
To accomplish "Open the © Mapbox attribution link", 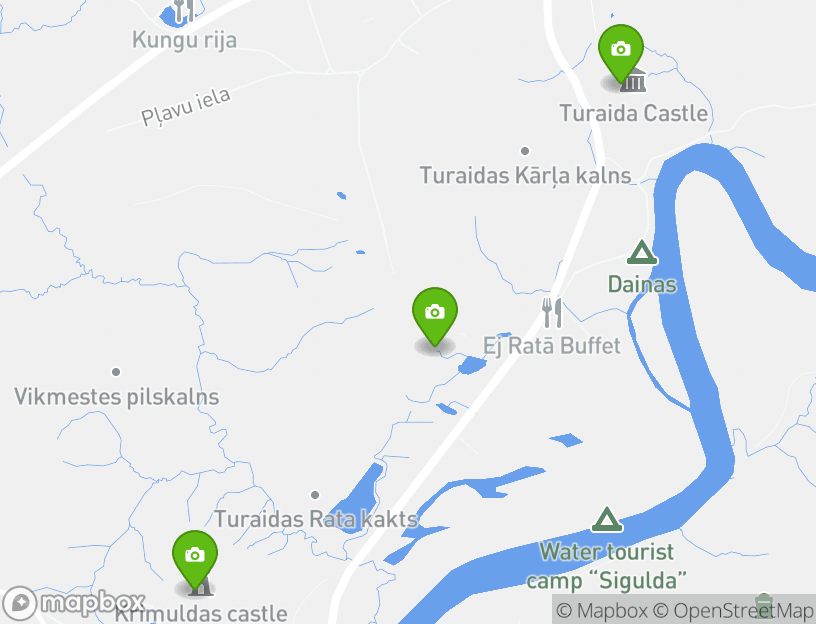I will pos(602,610).
